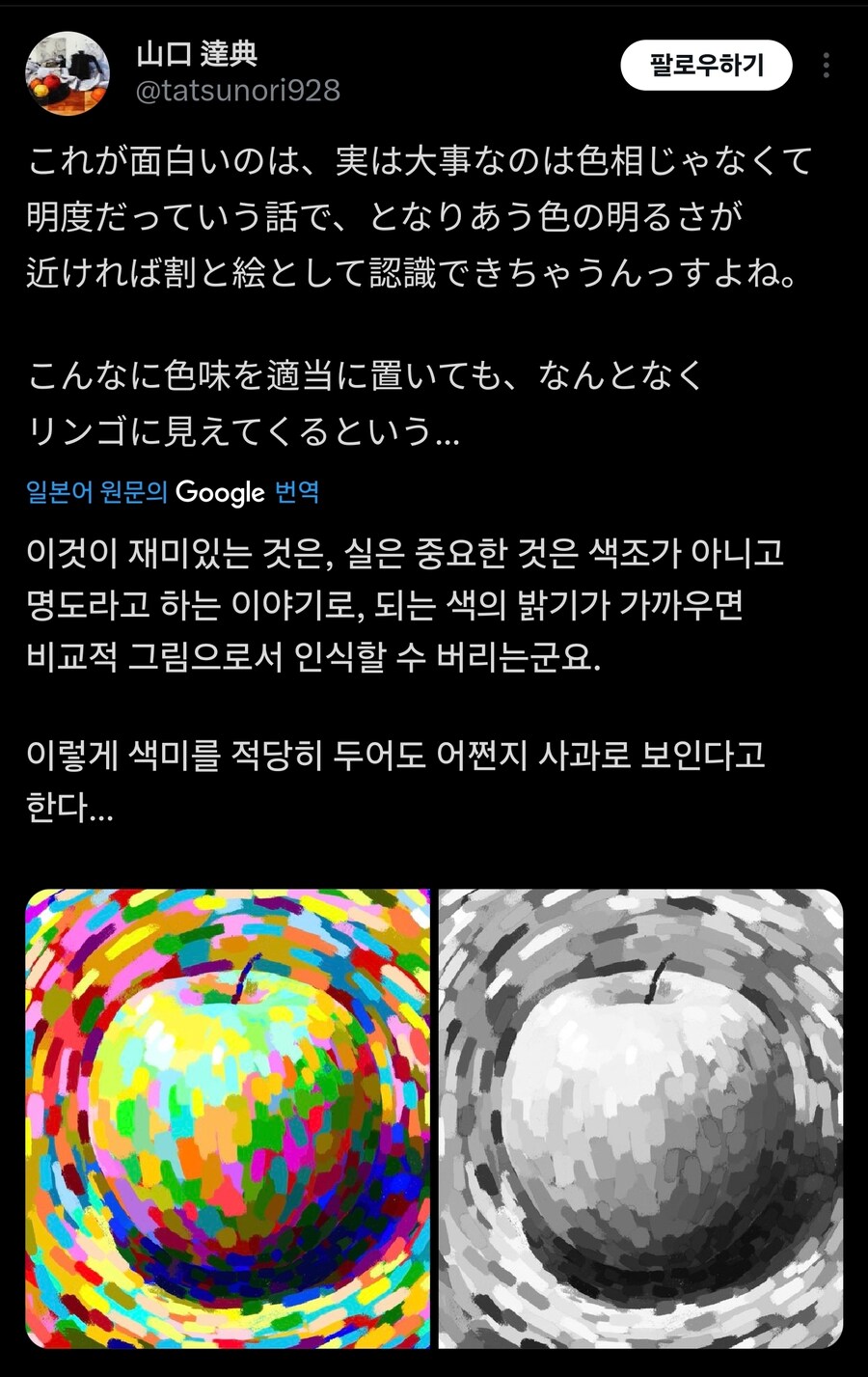Tap the 팔로우하기 follow button

(706, 66)
